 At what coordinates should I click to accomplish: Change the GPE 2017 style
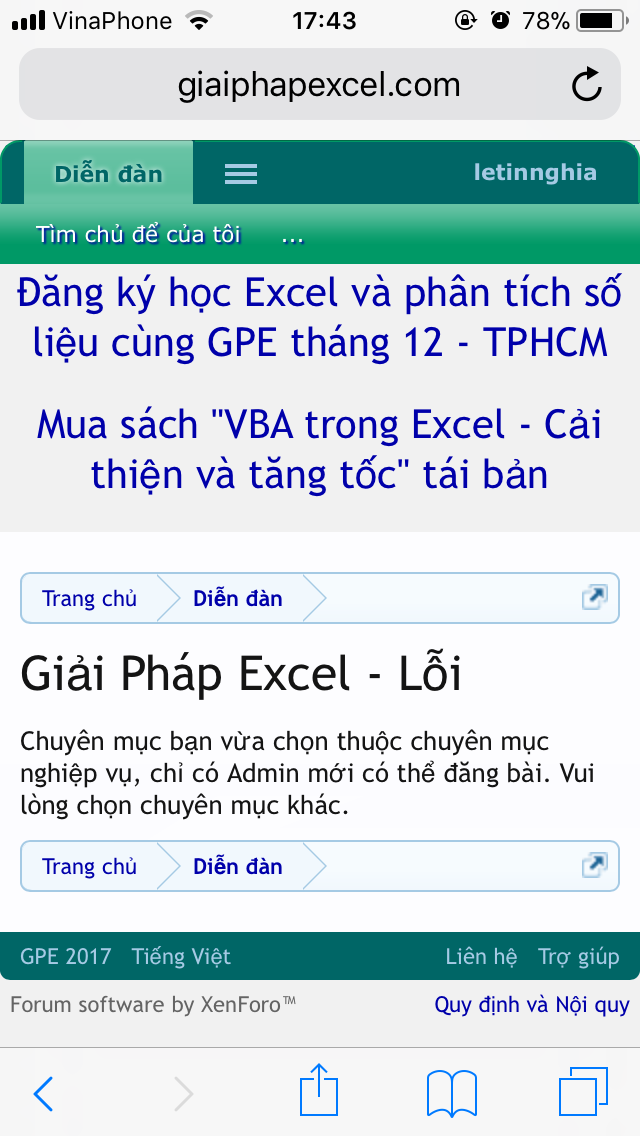[66, 957]
